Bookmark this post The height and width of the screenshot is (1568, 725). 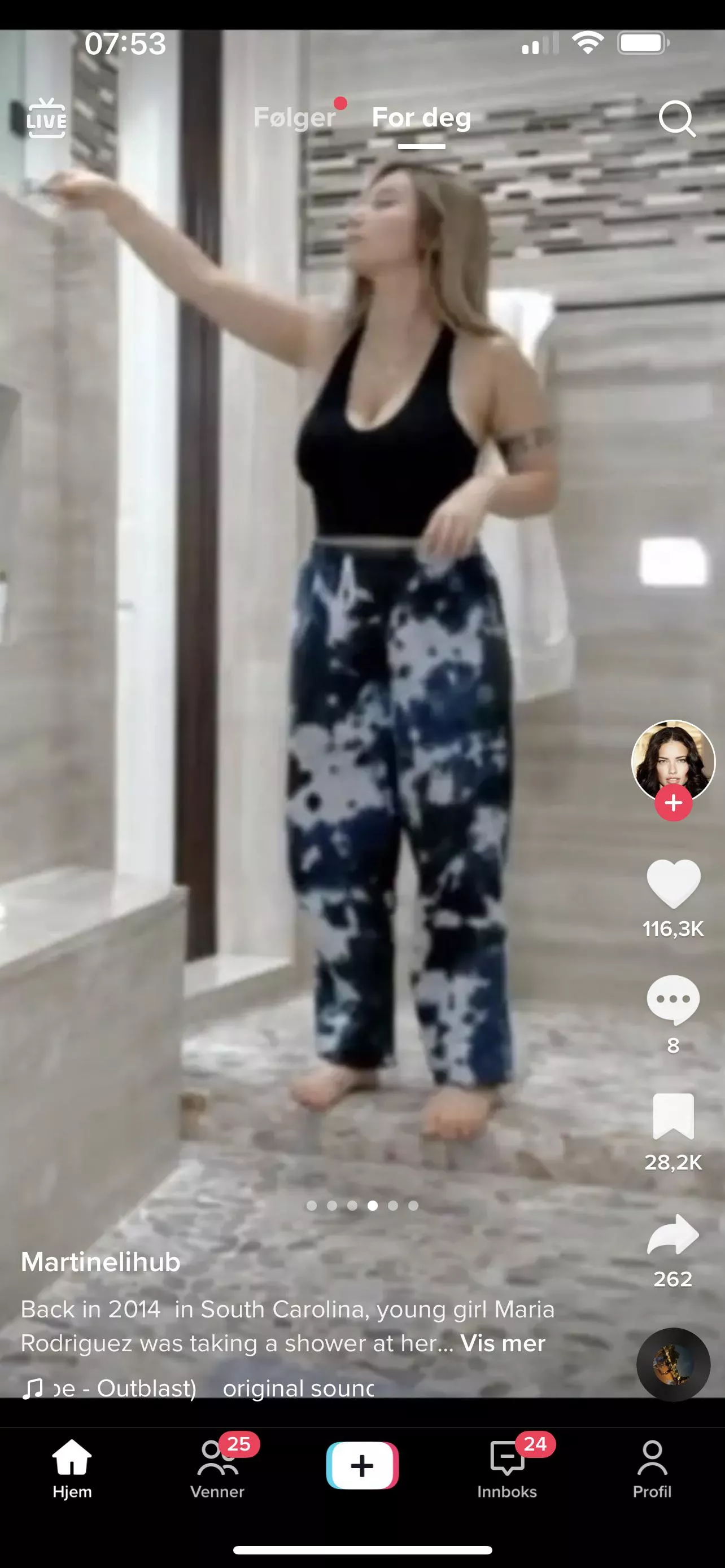tap(672, 1116)
